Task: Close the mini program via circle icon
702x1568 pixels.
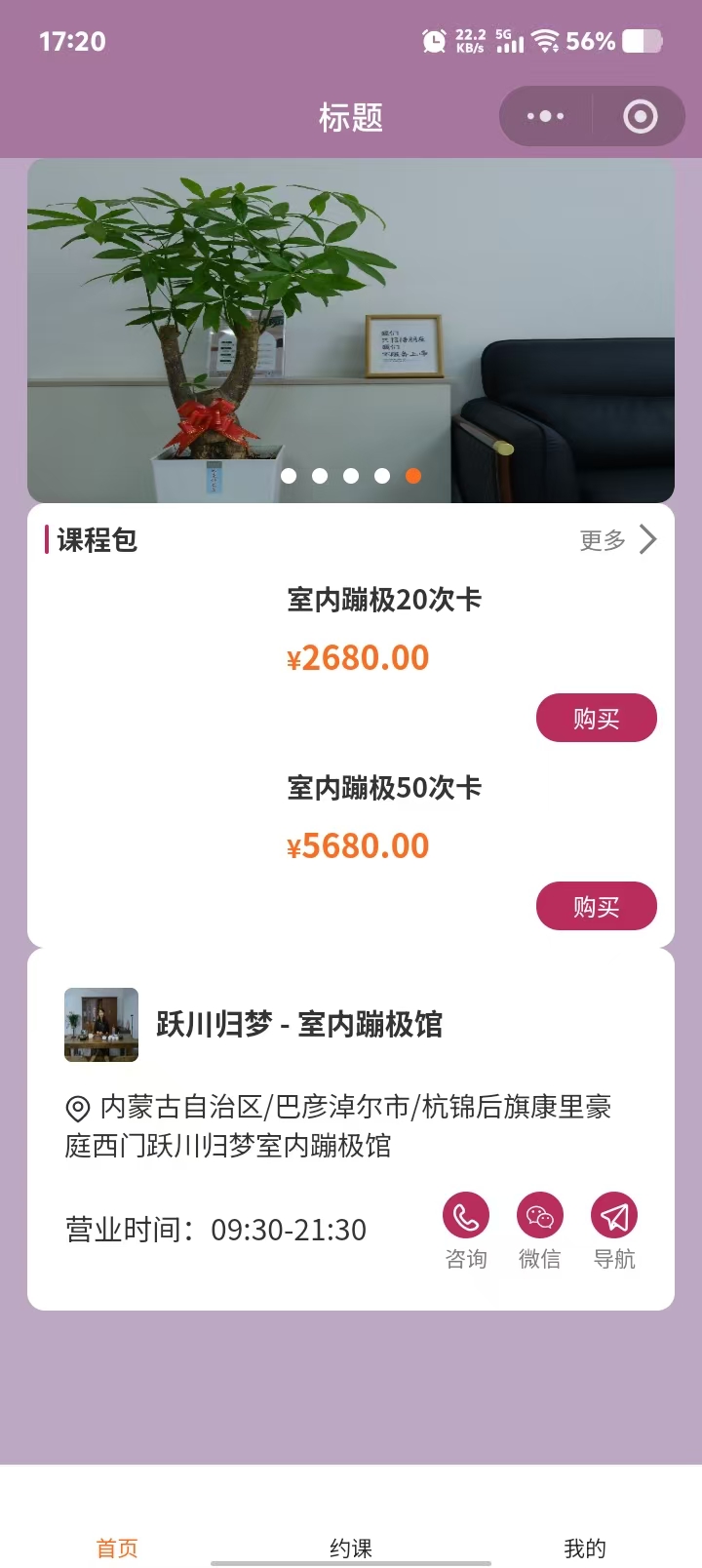Action: pos(640,117)
